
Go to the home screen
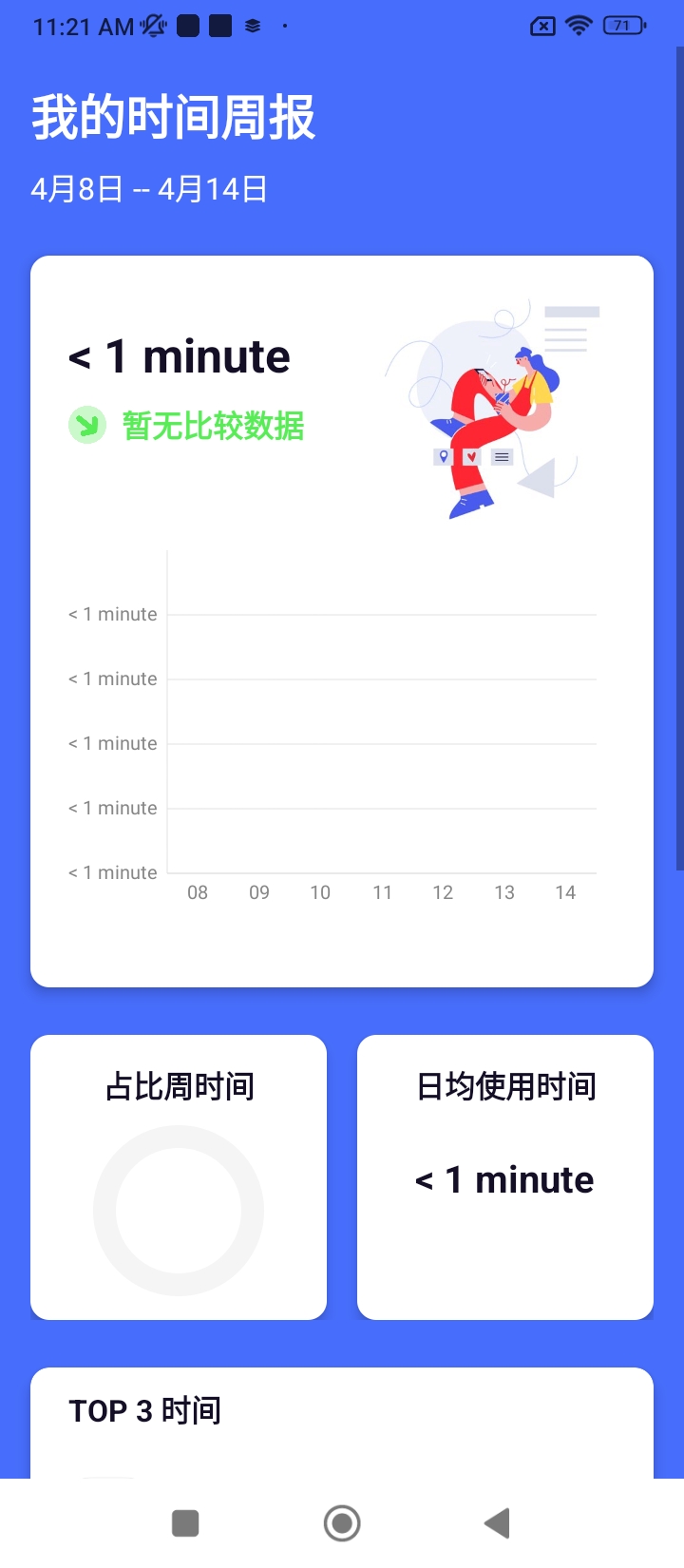tap(342, 1523)
